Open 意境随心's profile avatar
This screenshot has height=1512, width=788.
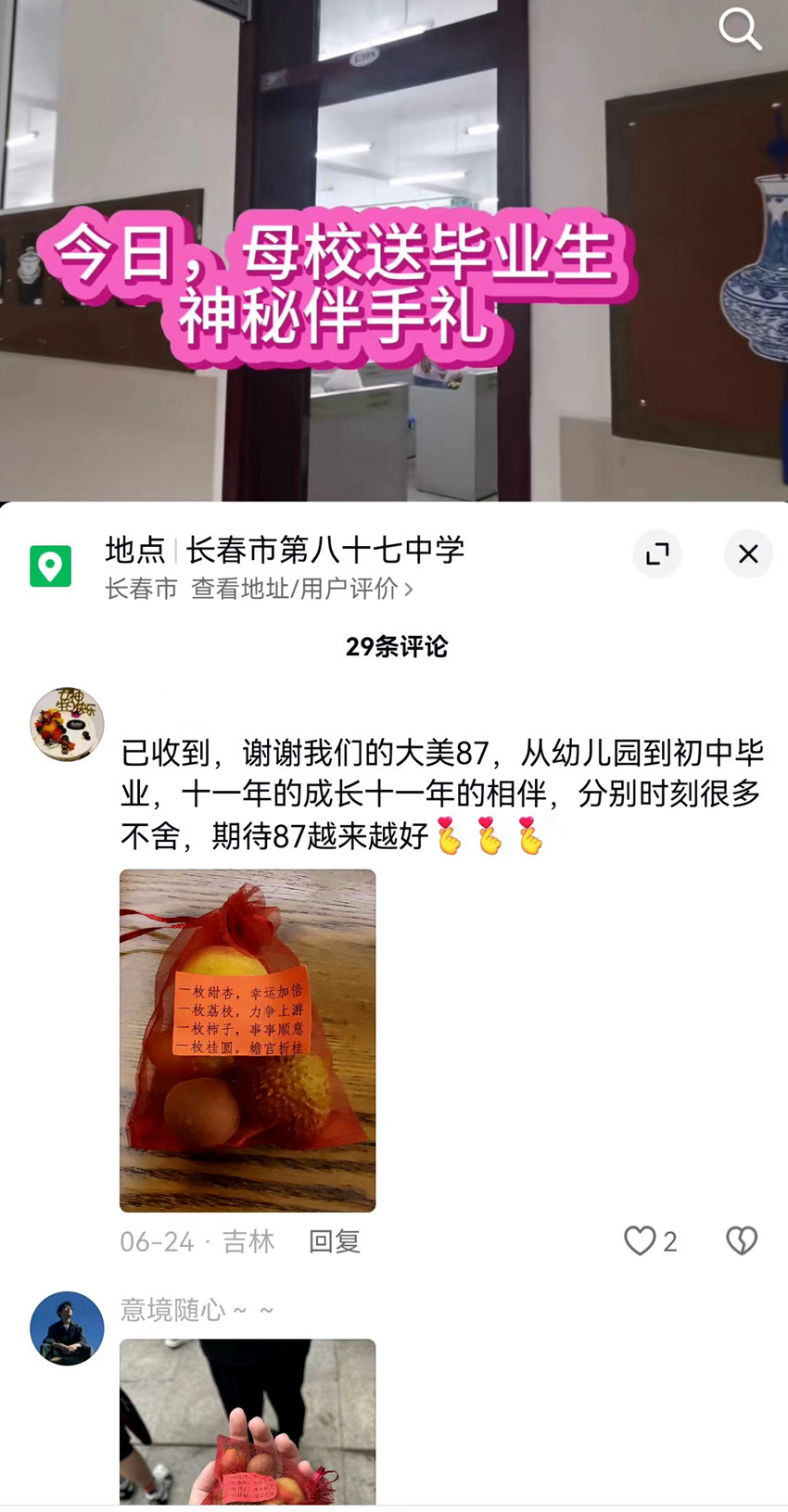point(67,1328)
